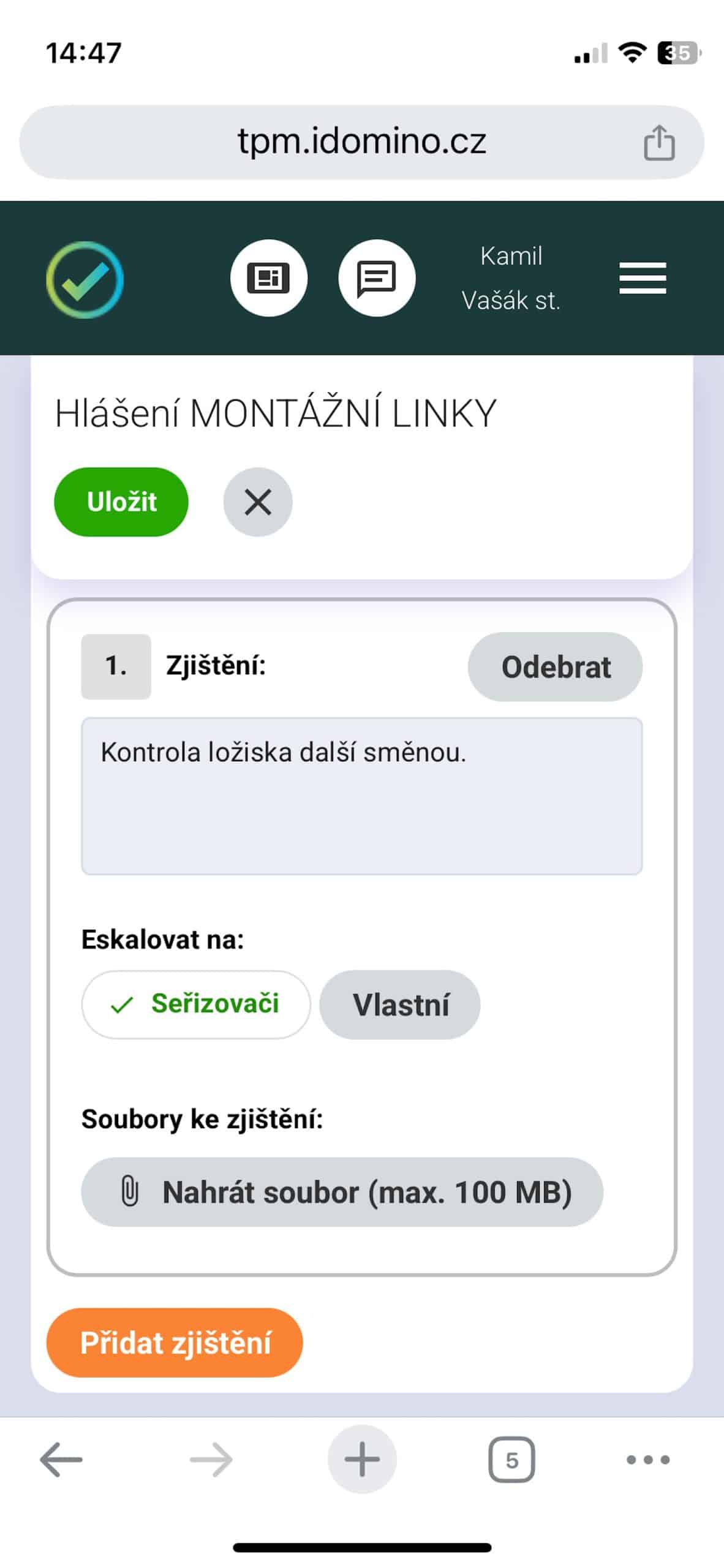This screenshot has height=1568, width=724.
Task: Open the messages chat icon in header
Action: pos(377,278)
